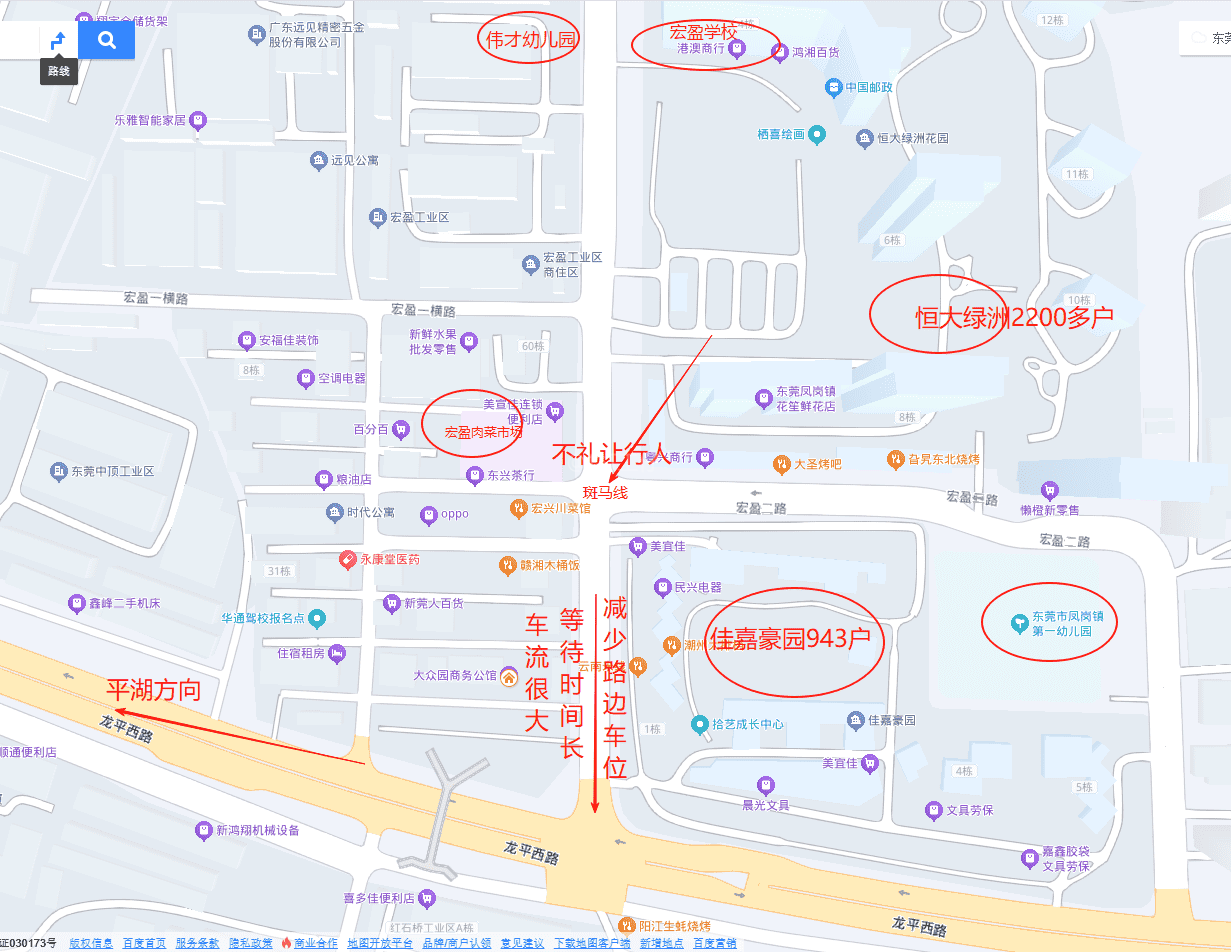Select the 大众园商务公馆 marker

click(x=508, y=677)
